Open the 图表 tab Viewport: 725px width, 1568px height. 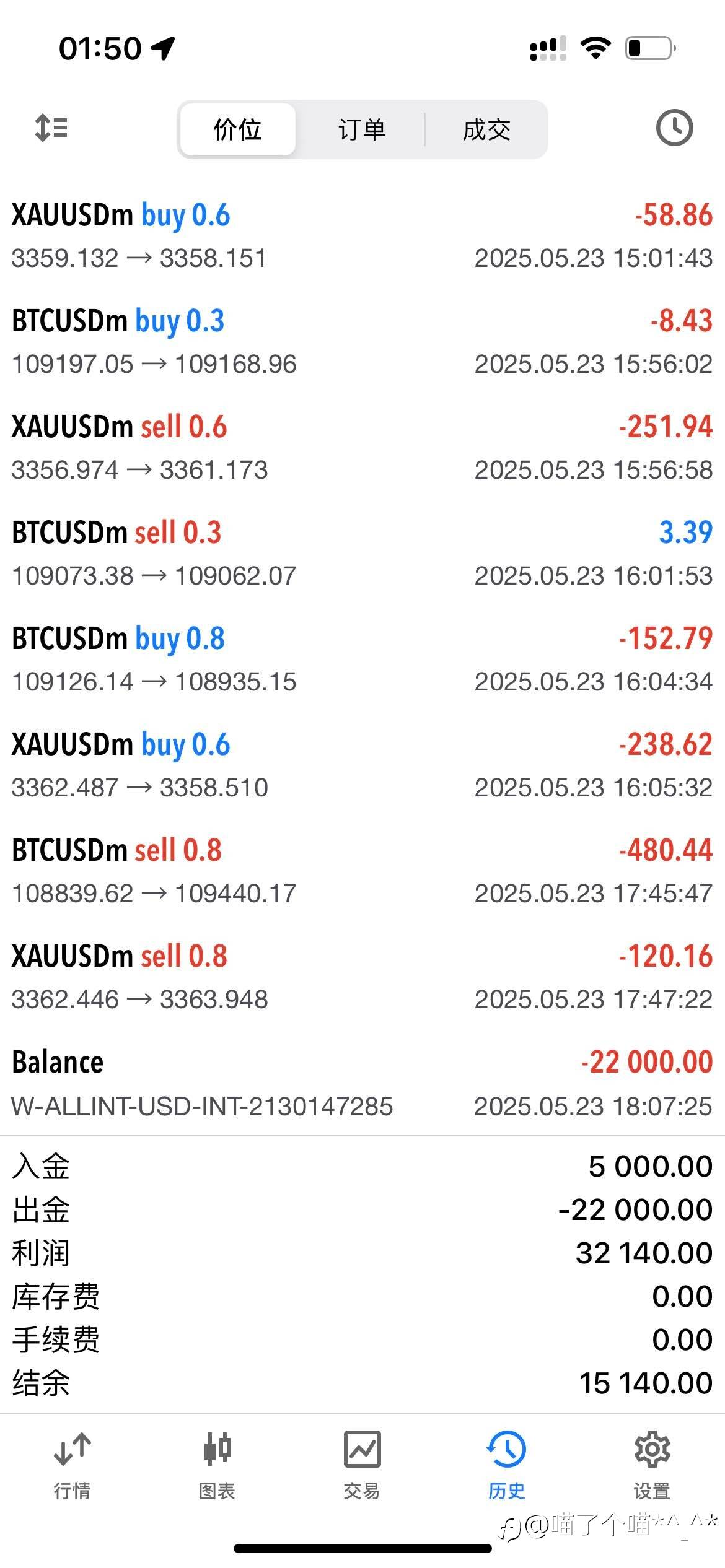click(217, 1466)
